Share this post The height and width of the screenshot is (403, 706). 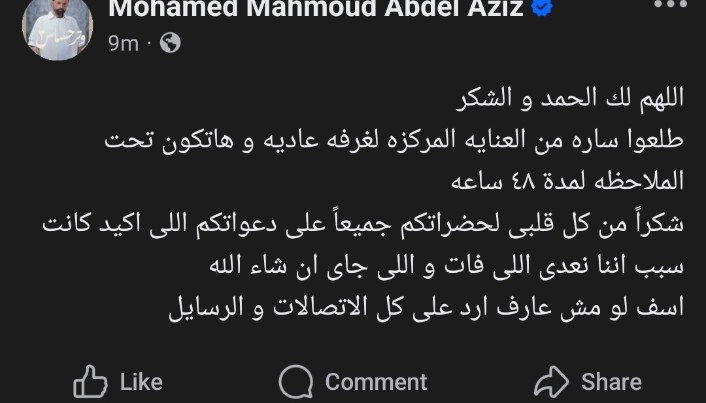[588, 381]
